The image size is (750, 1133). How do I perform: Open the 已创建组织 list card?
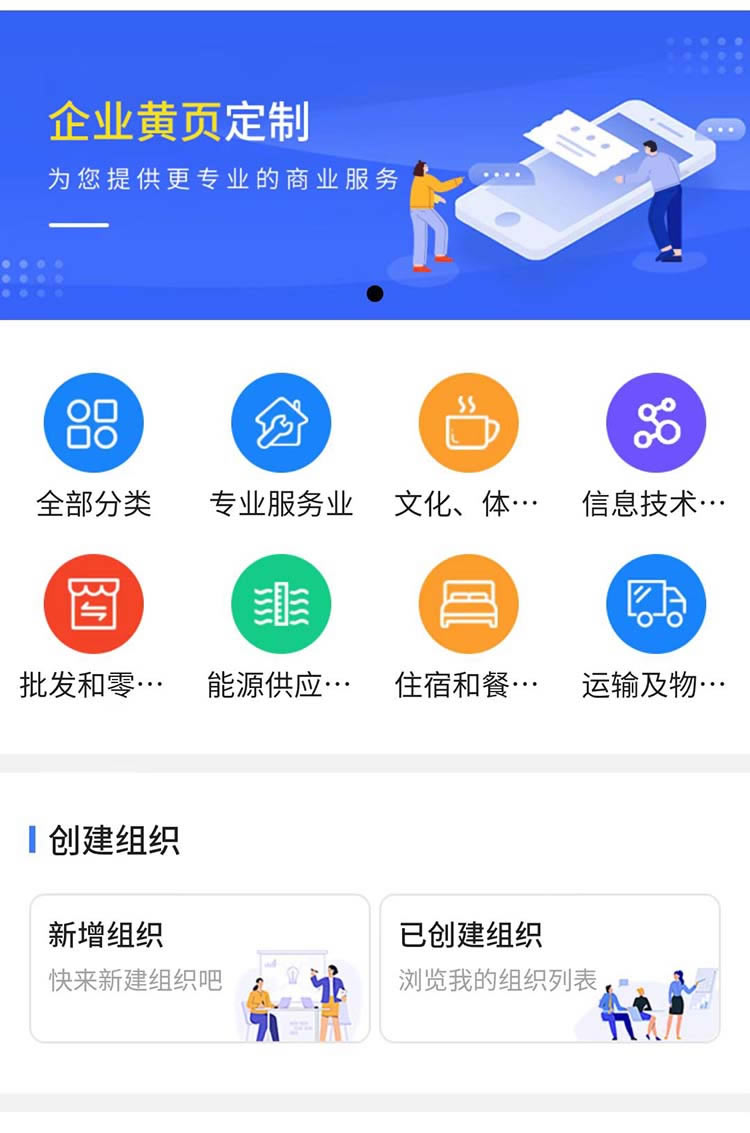(x=550, y=968)
